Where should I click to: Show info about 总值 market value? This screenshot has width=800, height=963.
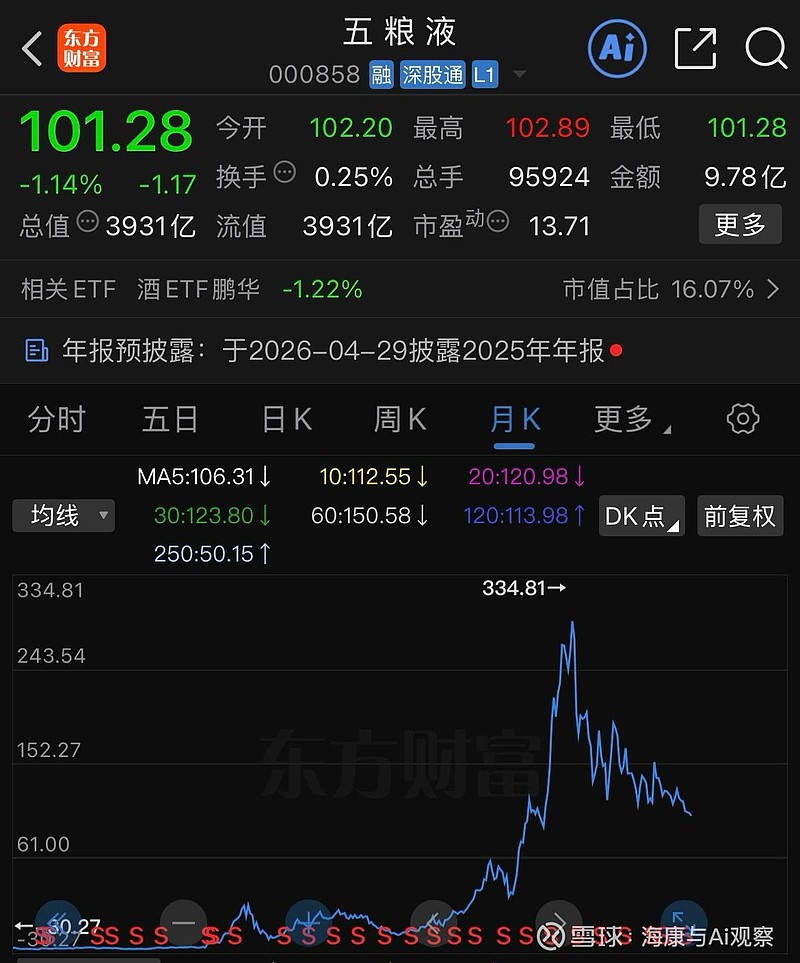point(88,221)
